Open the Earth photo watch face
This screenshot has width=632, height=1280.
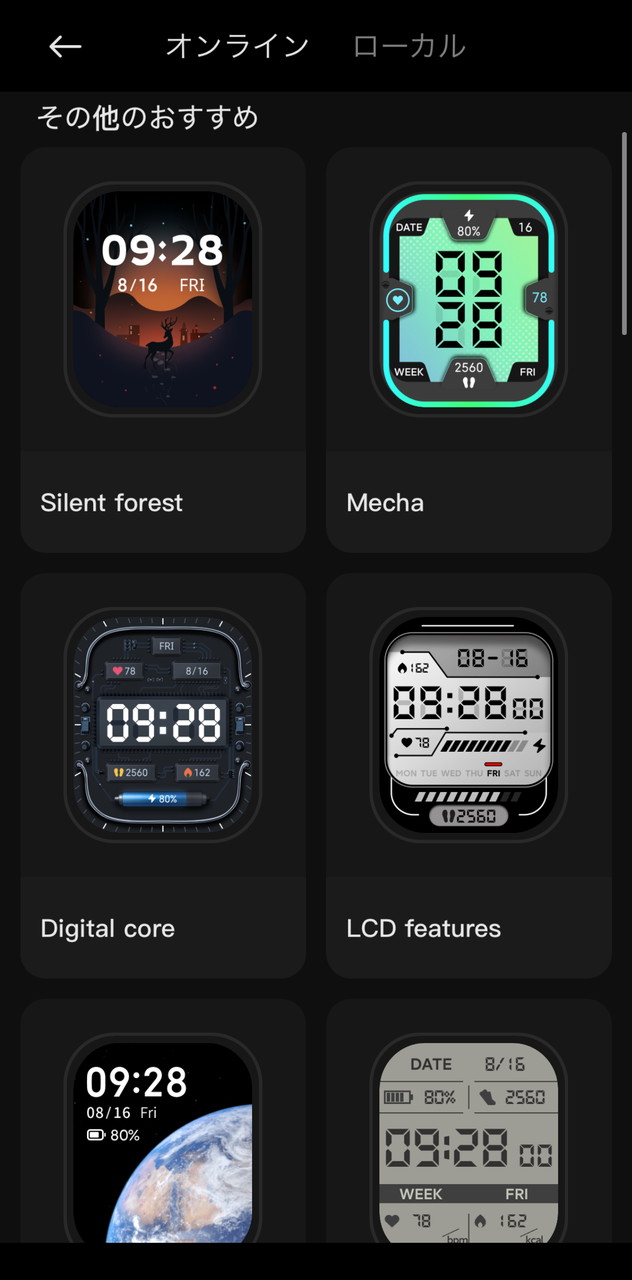point(163,1140)
